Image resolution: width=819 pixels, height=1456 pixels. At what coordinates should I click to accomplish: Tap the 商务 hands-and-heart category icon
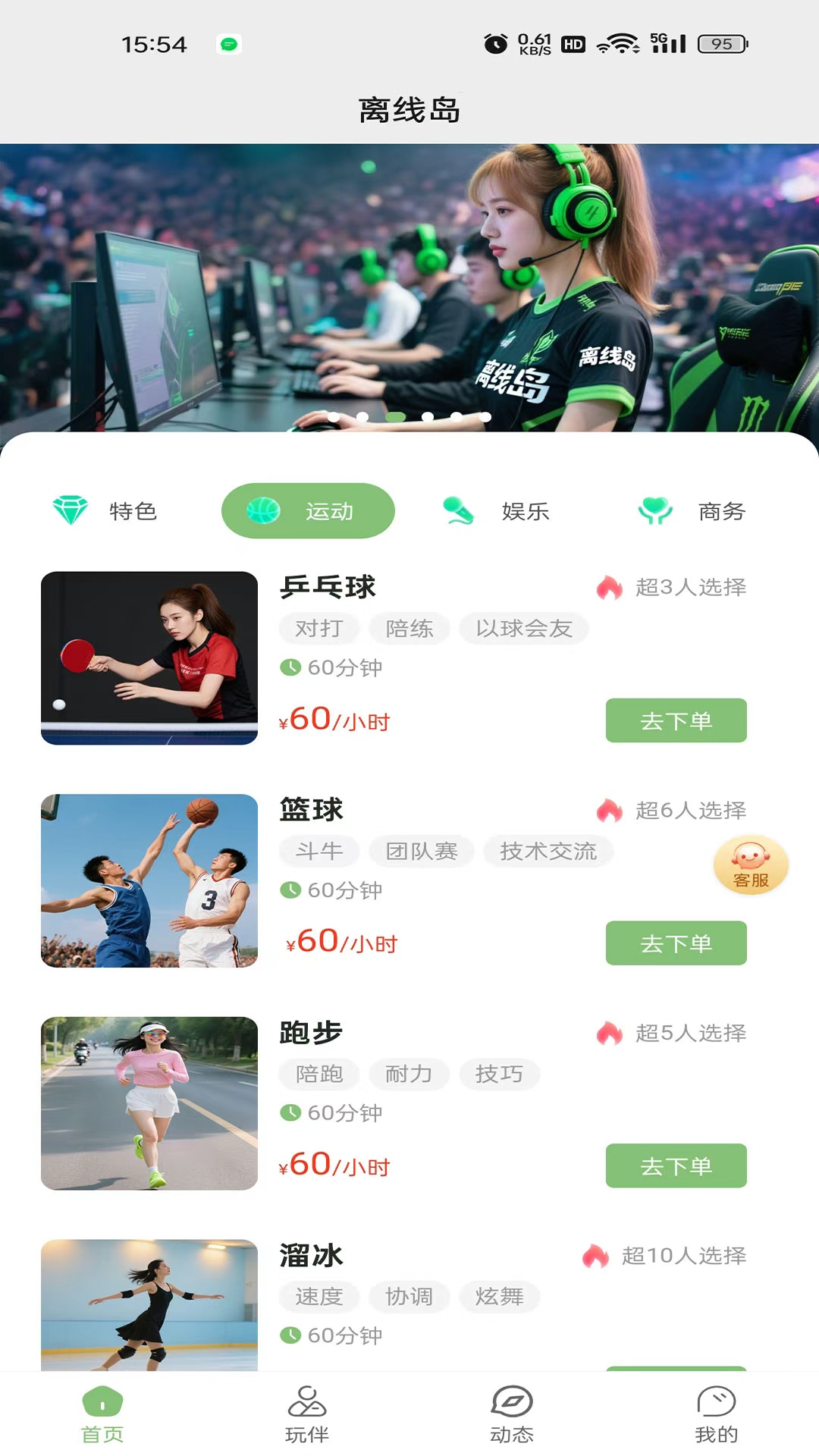pos(654,510)
